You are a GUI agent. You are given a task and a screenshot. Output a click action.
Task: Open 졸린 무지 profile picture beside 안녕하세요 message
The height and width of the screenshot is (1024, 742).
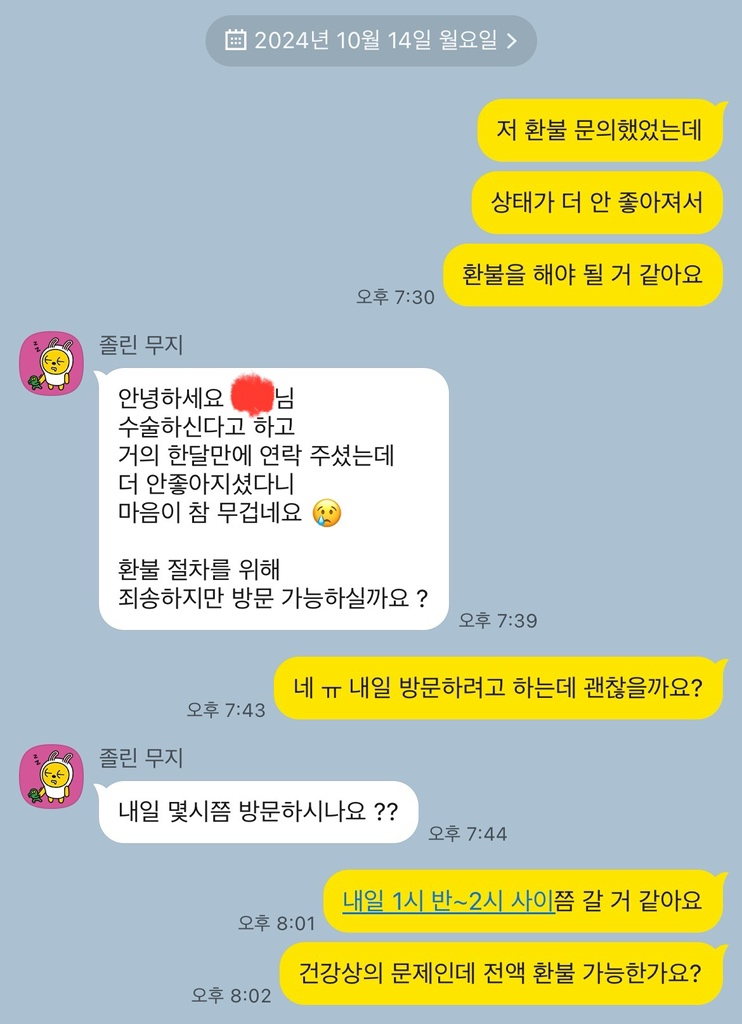pos(52,363)
